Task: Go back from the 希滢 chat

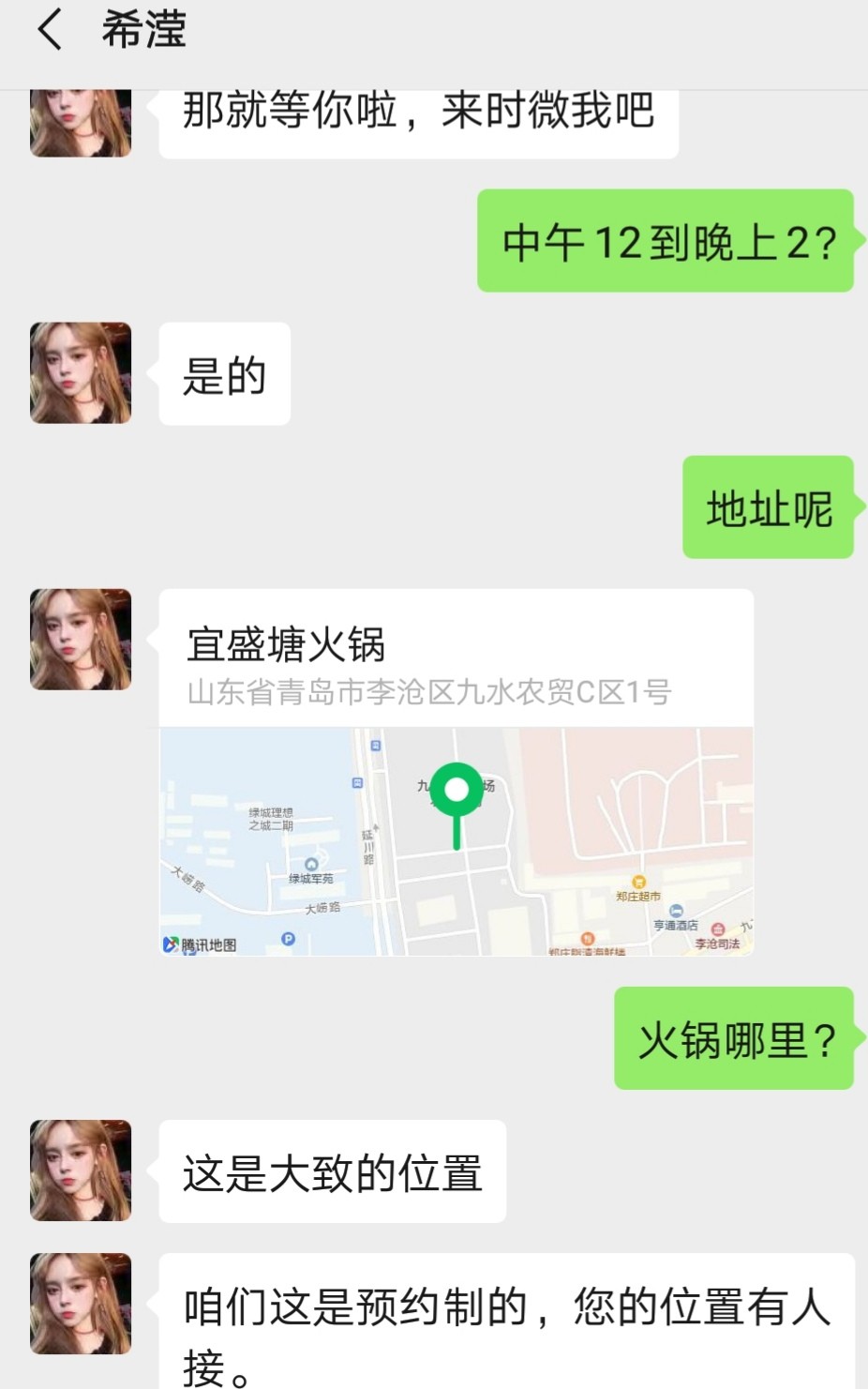Action: pos(50,30)
